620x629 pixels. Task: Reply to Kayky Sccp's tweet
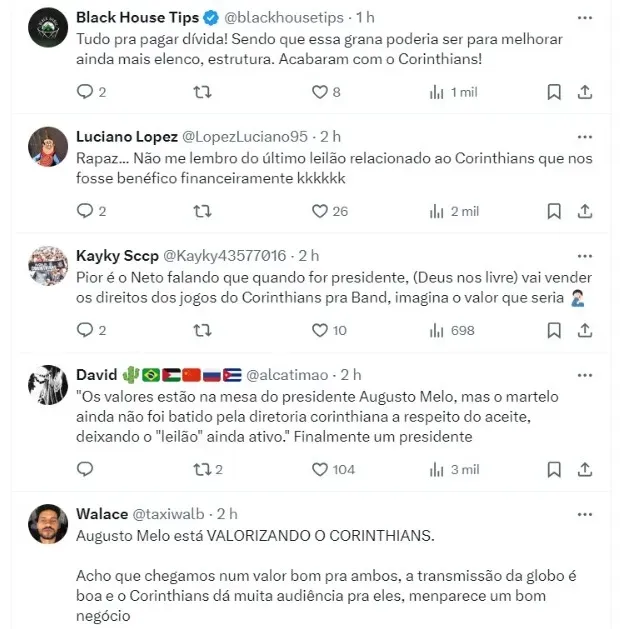(x=86, y=330)
